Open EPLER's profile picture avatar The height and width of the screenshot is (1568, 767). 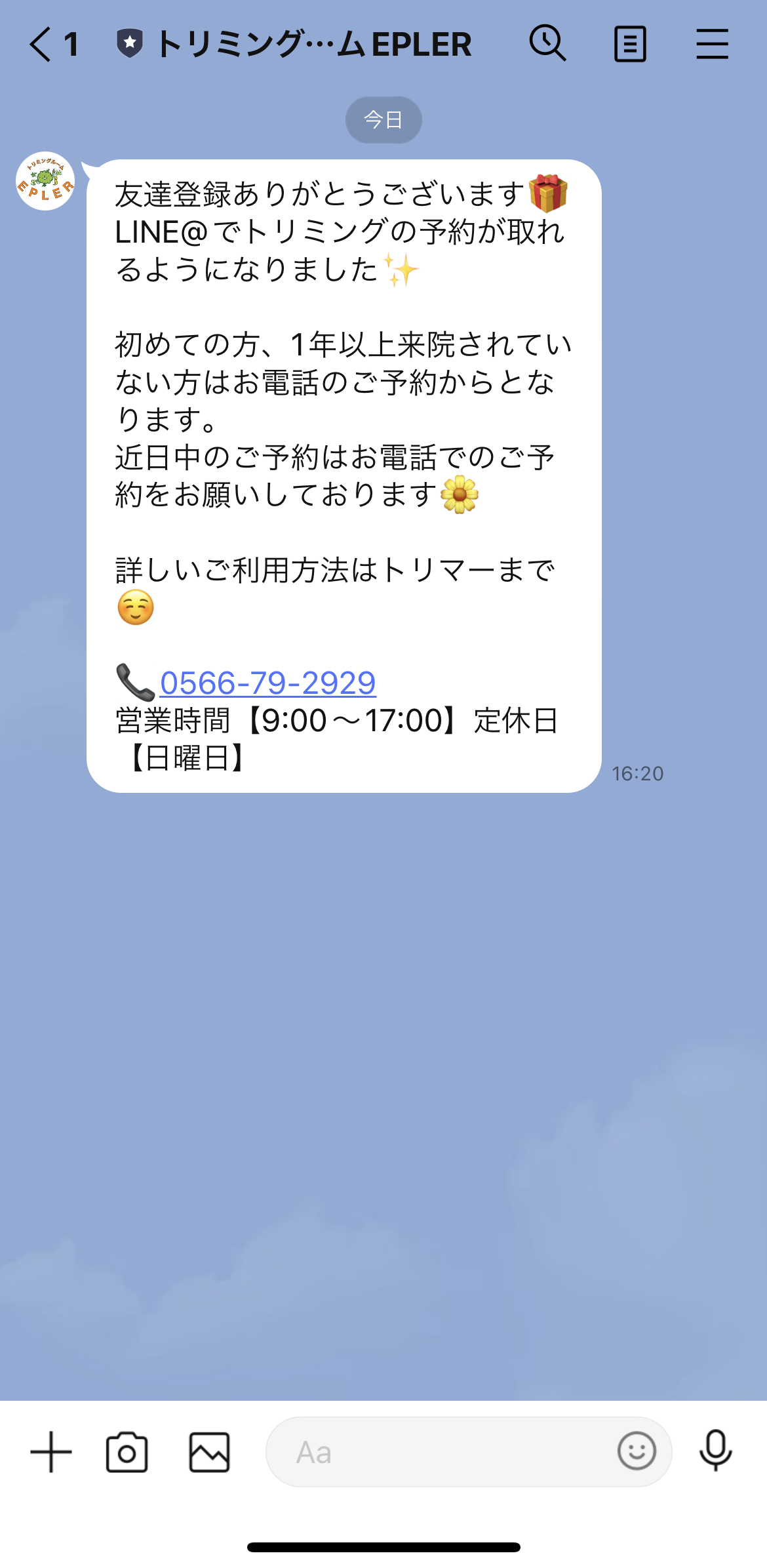coord(45,180)
